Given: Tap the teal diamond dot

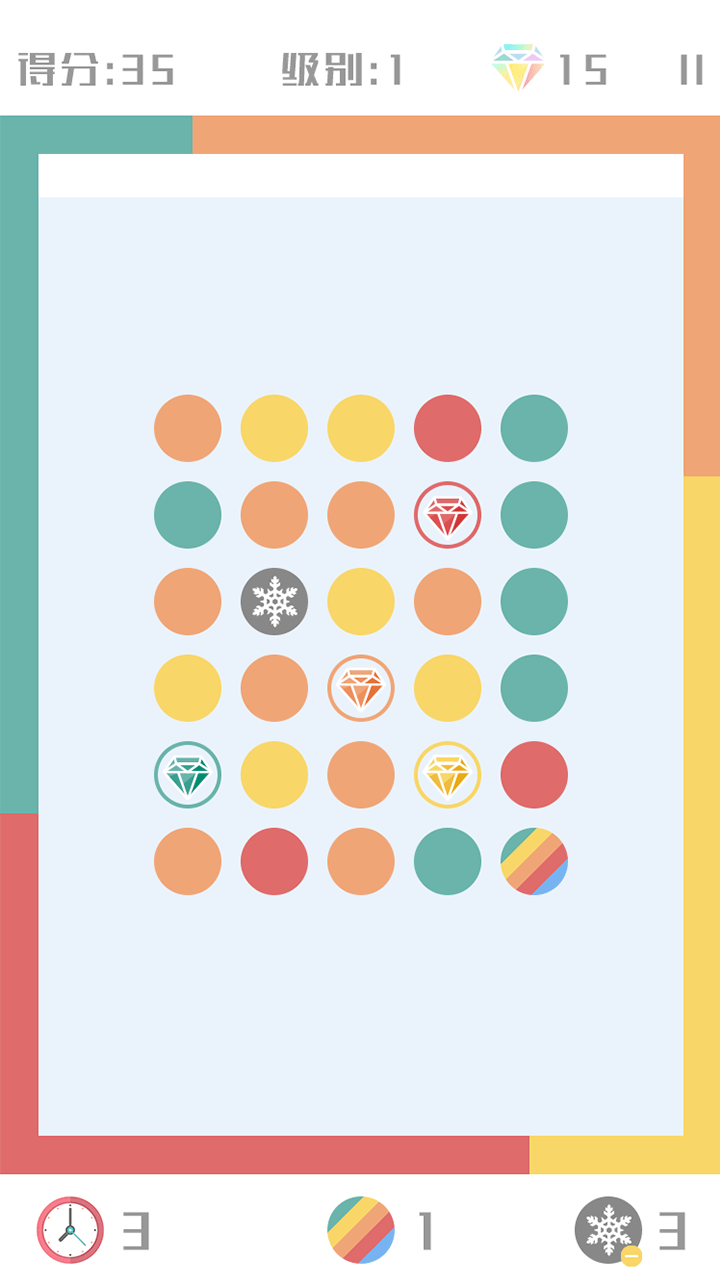Looking at the screenshot, I should [188, 775].
